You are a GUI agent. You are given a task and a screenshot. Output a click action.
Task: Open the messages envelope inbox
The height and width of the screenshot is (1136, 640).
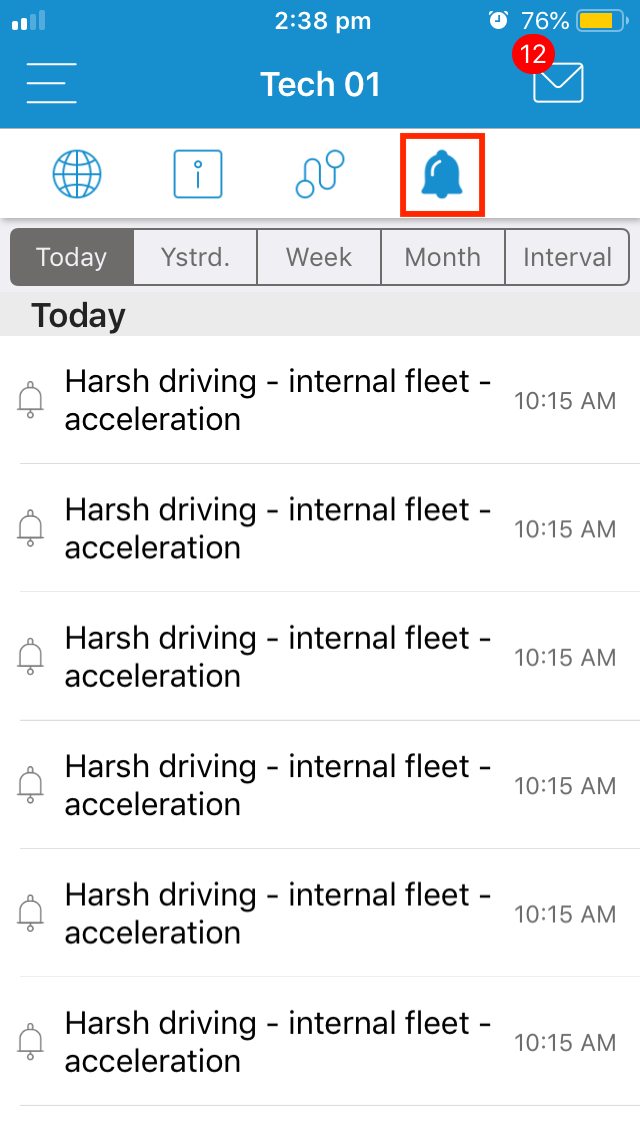[x=557, y=83]
